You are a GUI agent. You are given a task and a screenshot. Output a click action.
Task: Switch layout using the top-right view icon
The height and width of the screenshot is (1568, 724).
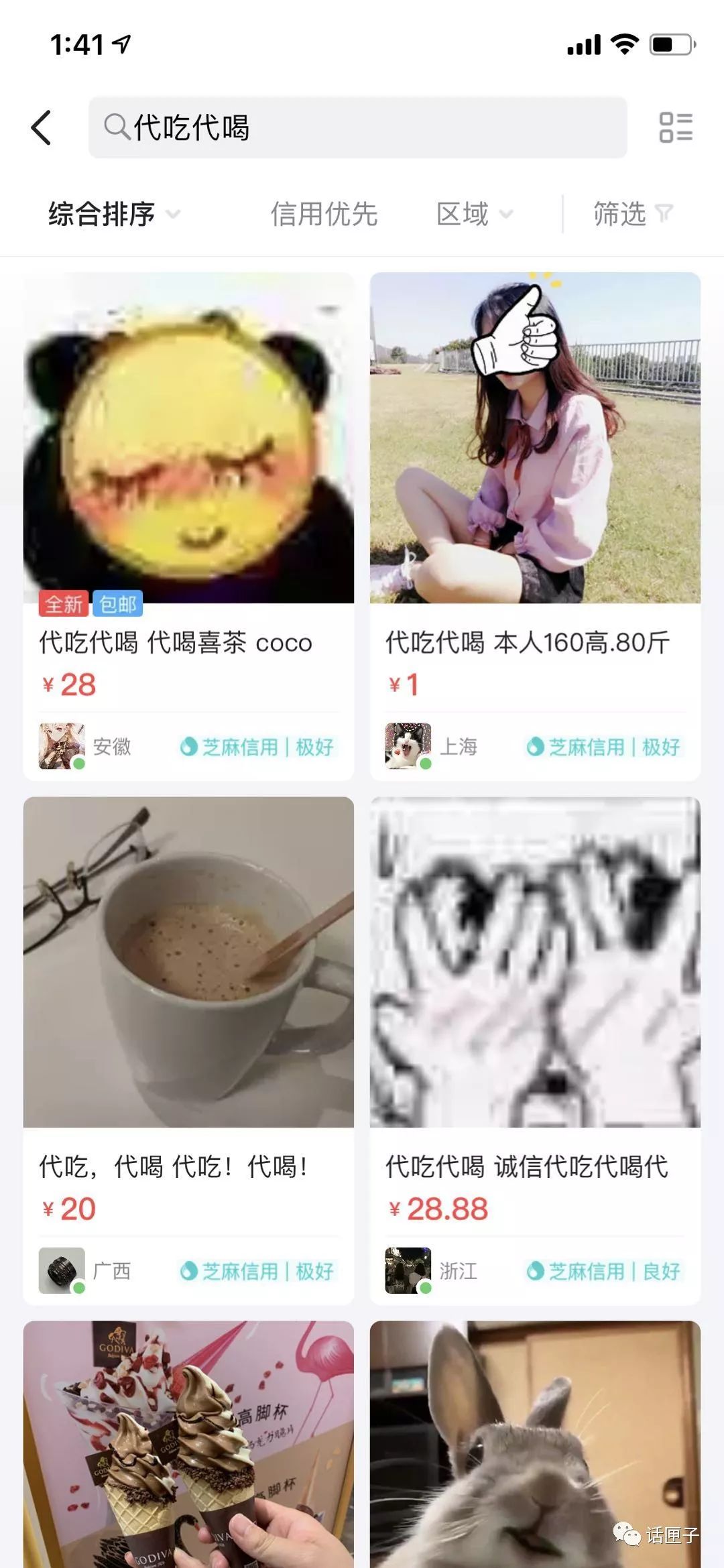click(677, 127)
